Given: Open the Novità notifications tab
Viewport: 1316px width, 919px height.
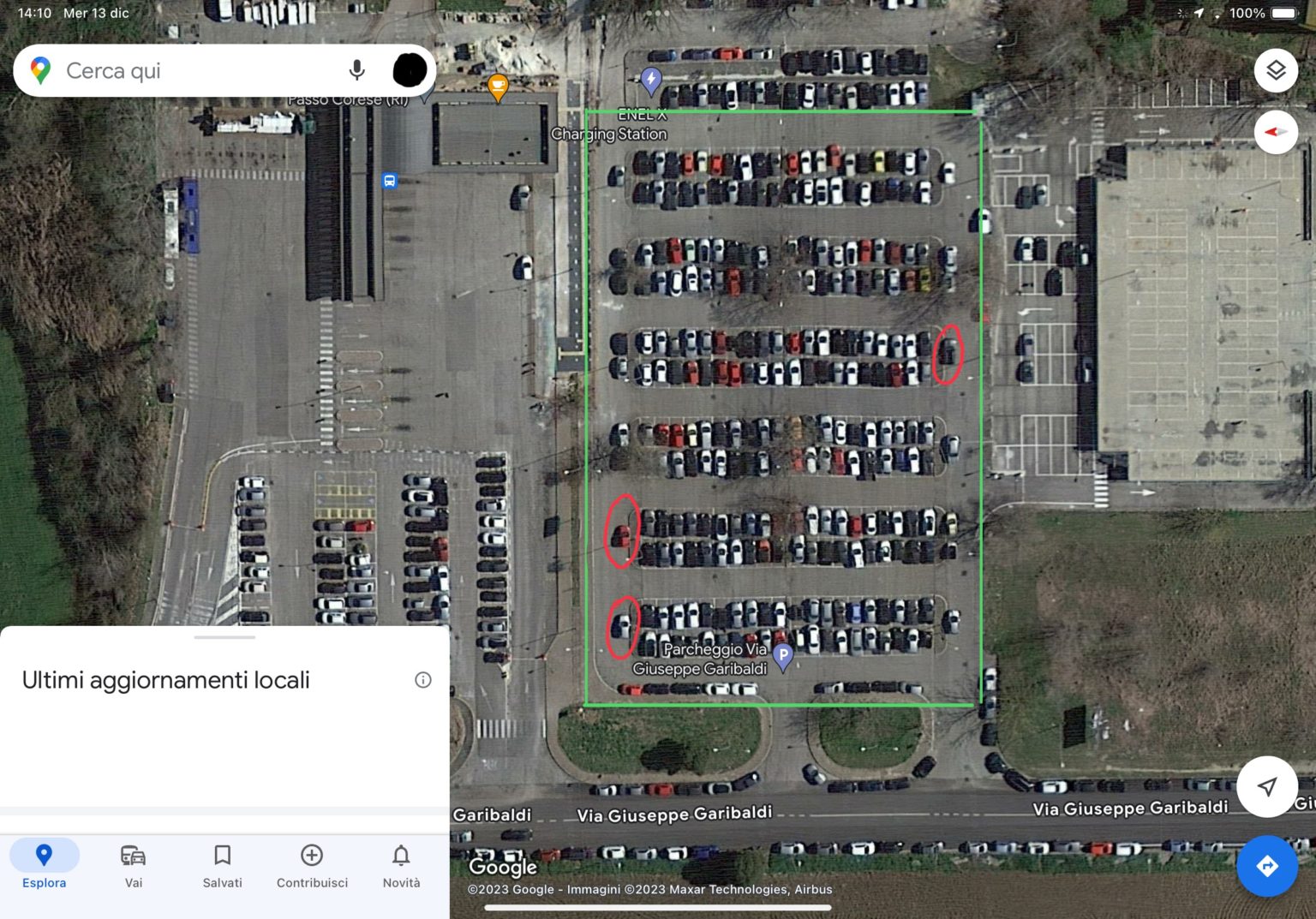Looking at the screenshot, I should pyautogui.click(x=401, y=865).
